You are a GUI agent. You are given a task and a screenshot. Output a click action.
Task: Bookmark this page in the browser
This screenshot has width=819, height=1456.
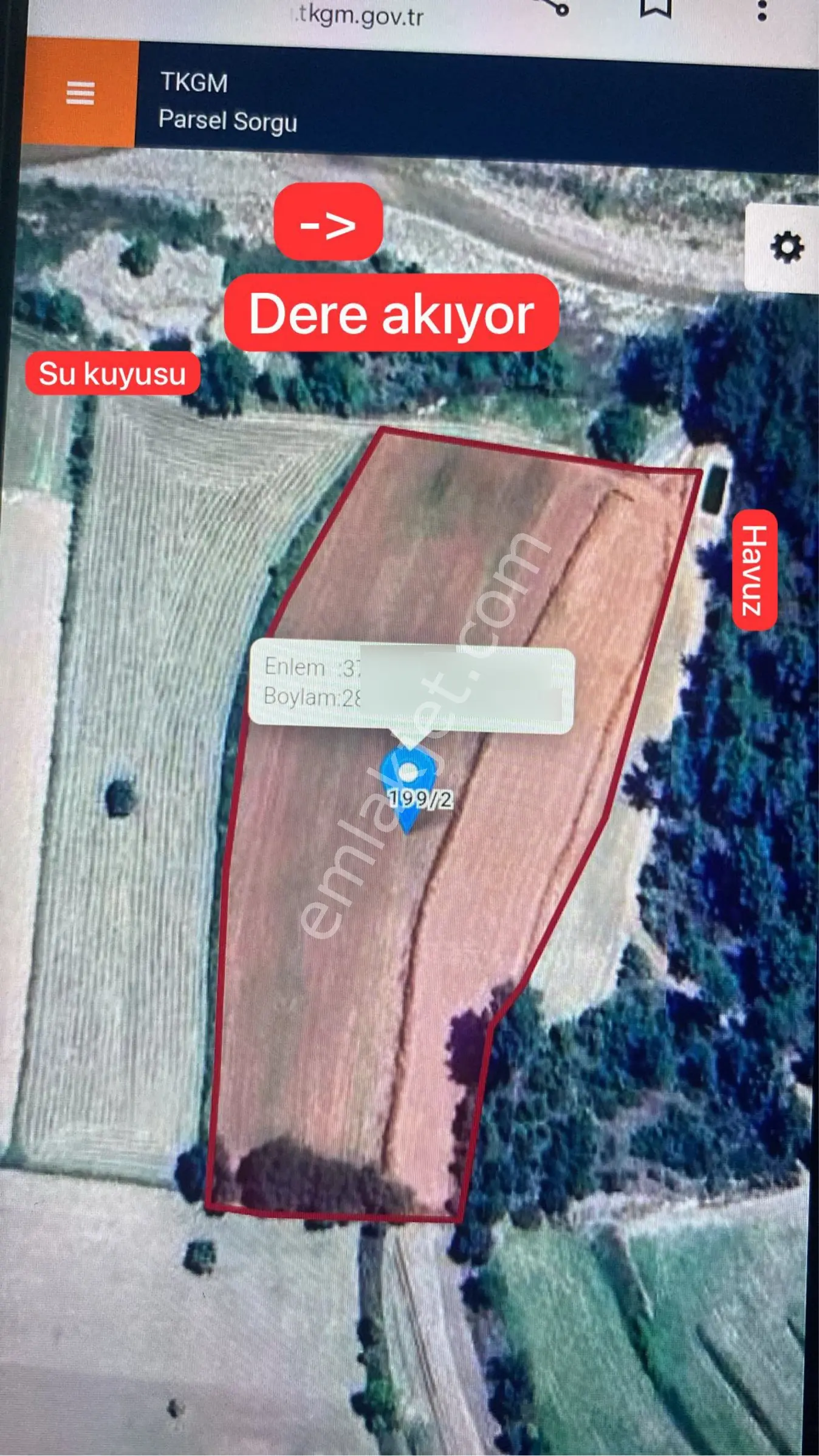(x=656, y=9)
